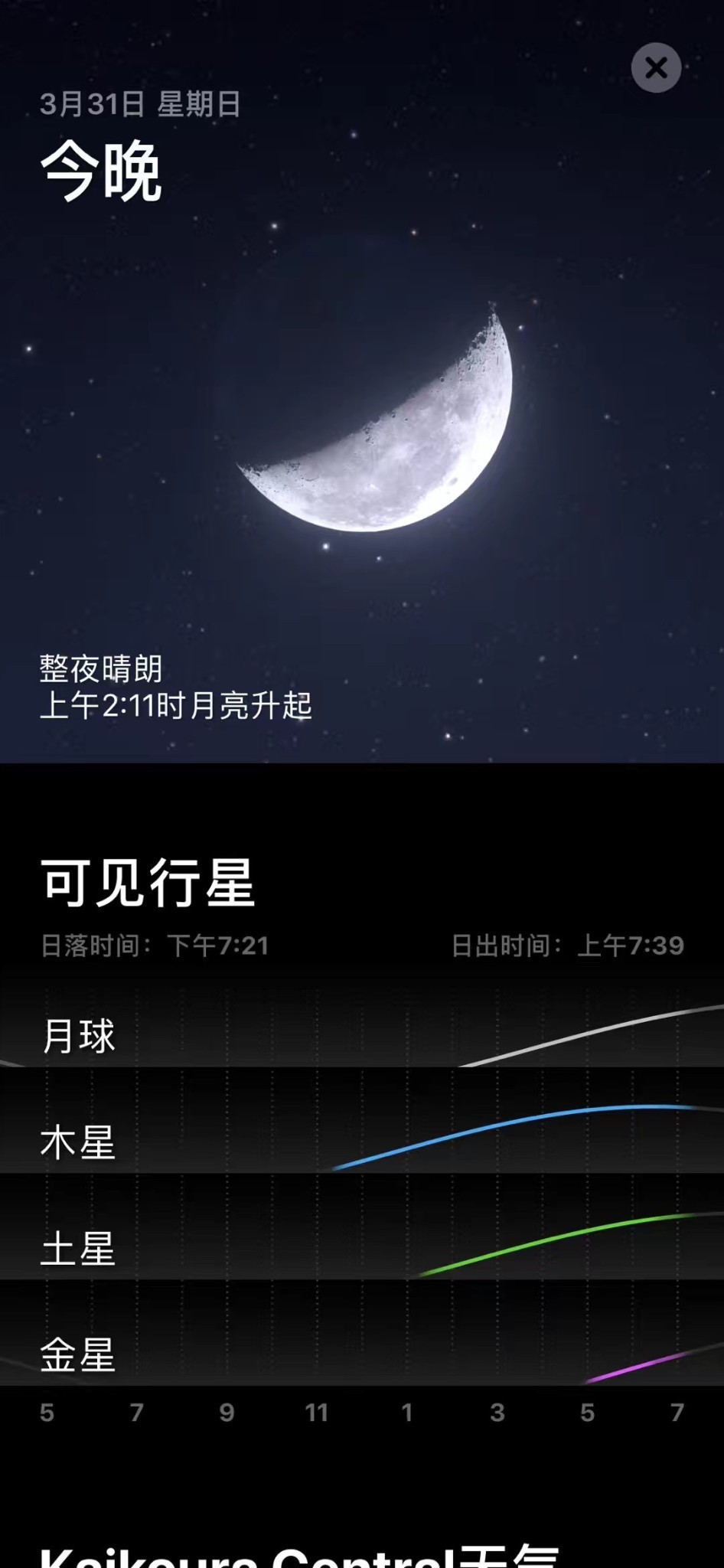Select the 日出时间 上午7:39 label

click(x=566, y=946)
